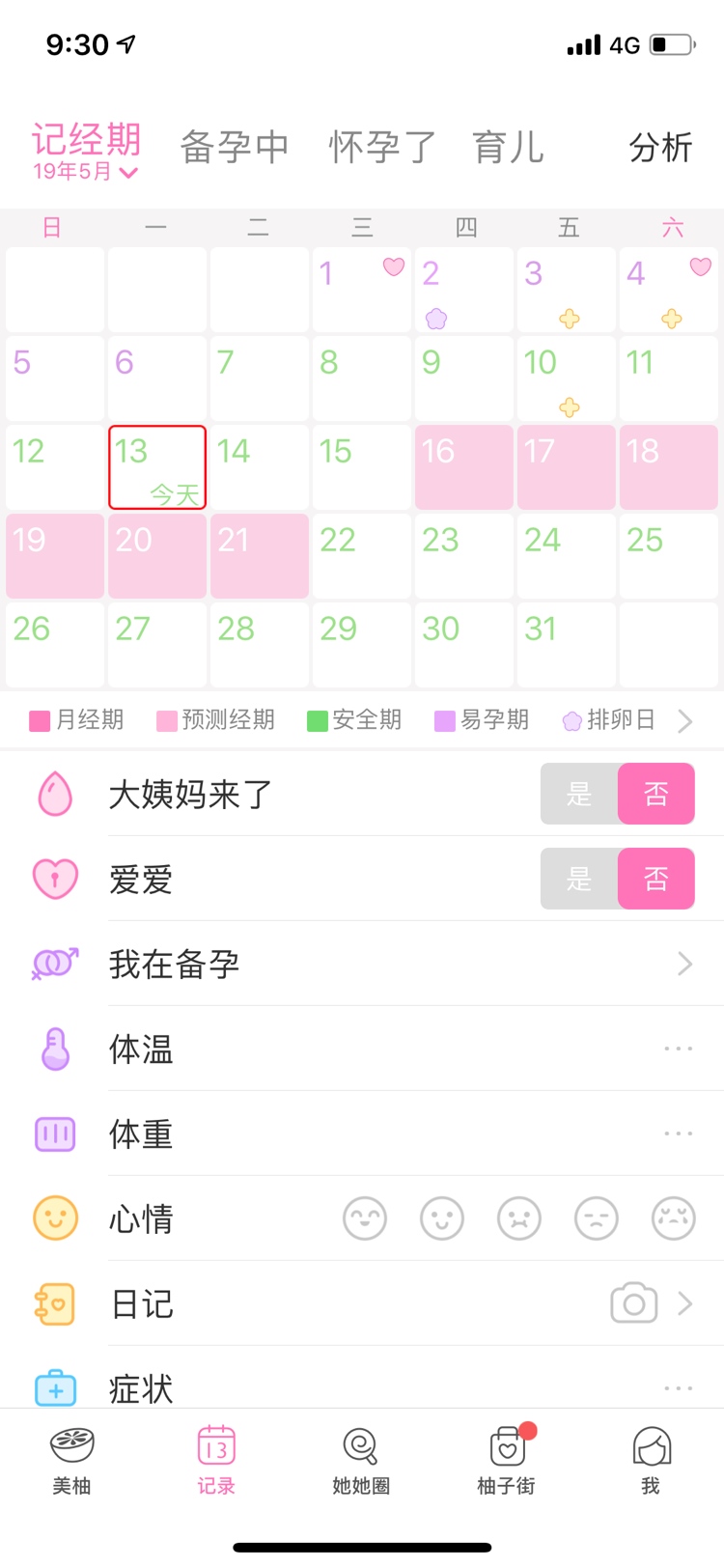724x1568 pixels.
Task: Open 分析 analysis page
Action: (660, 148)
